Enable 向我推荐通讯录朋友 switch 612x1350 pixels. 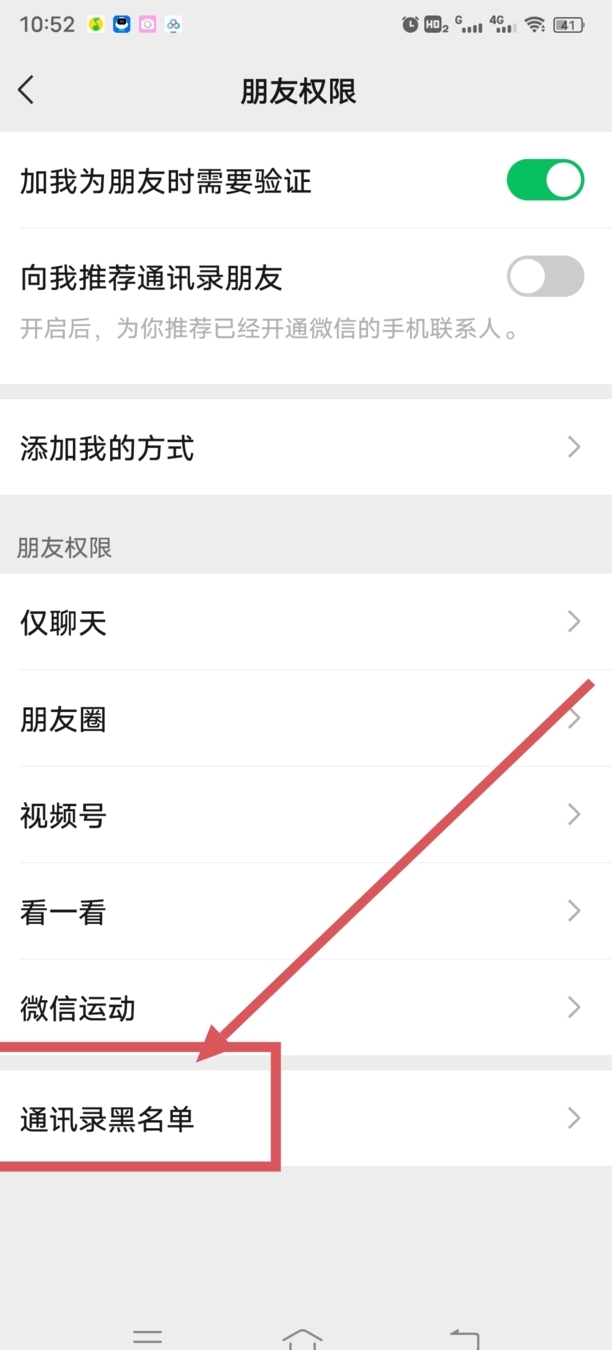click(545, 277)
